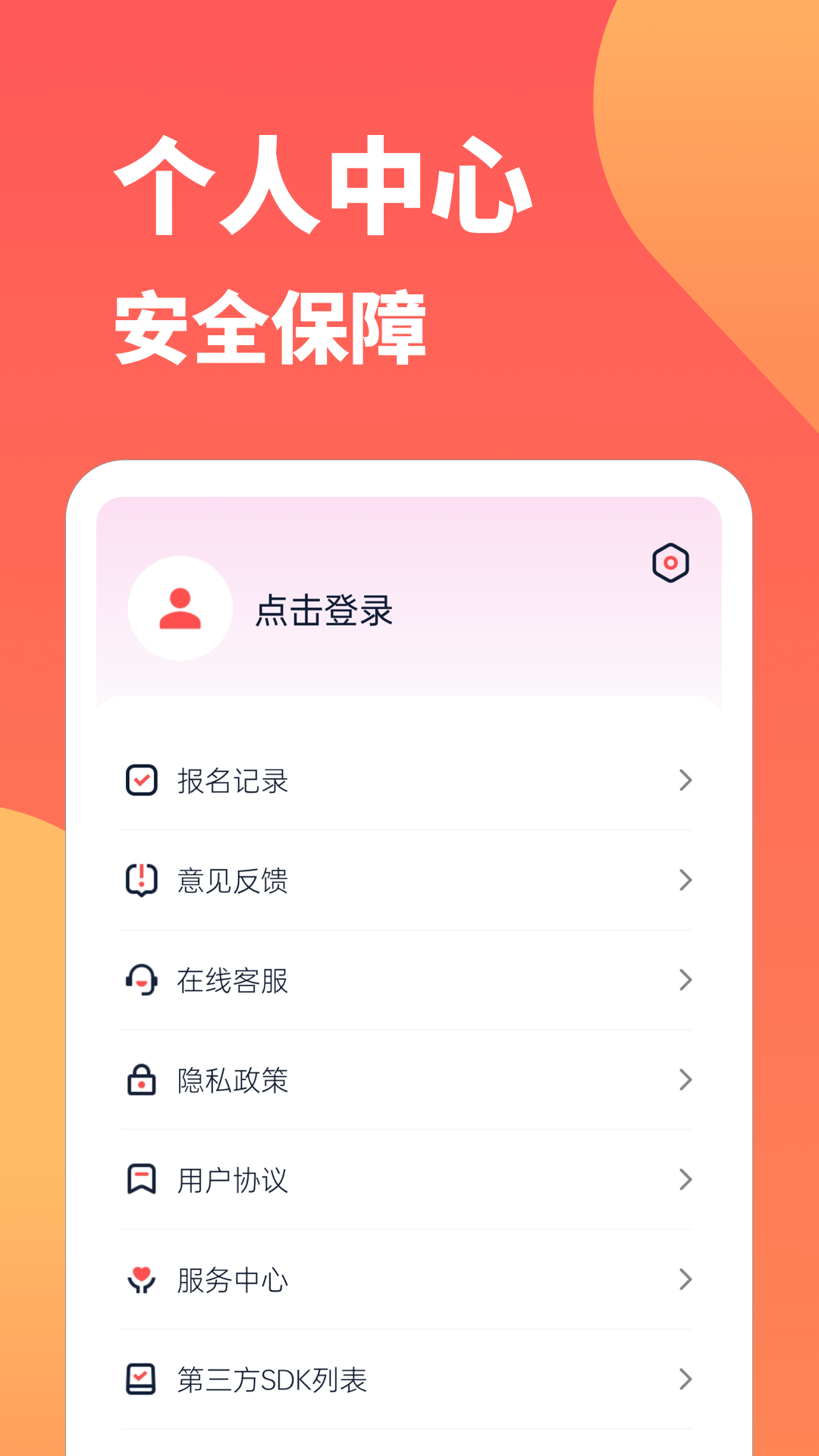Expand the 报名记录 row chevron
This screenshot has height=1456, width=819.
coord(685,781)
